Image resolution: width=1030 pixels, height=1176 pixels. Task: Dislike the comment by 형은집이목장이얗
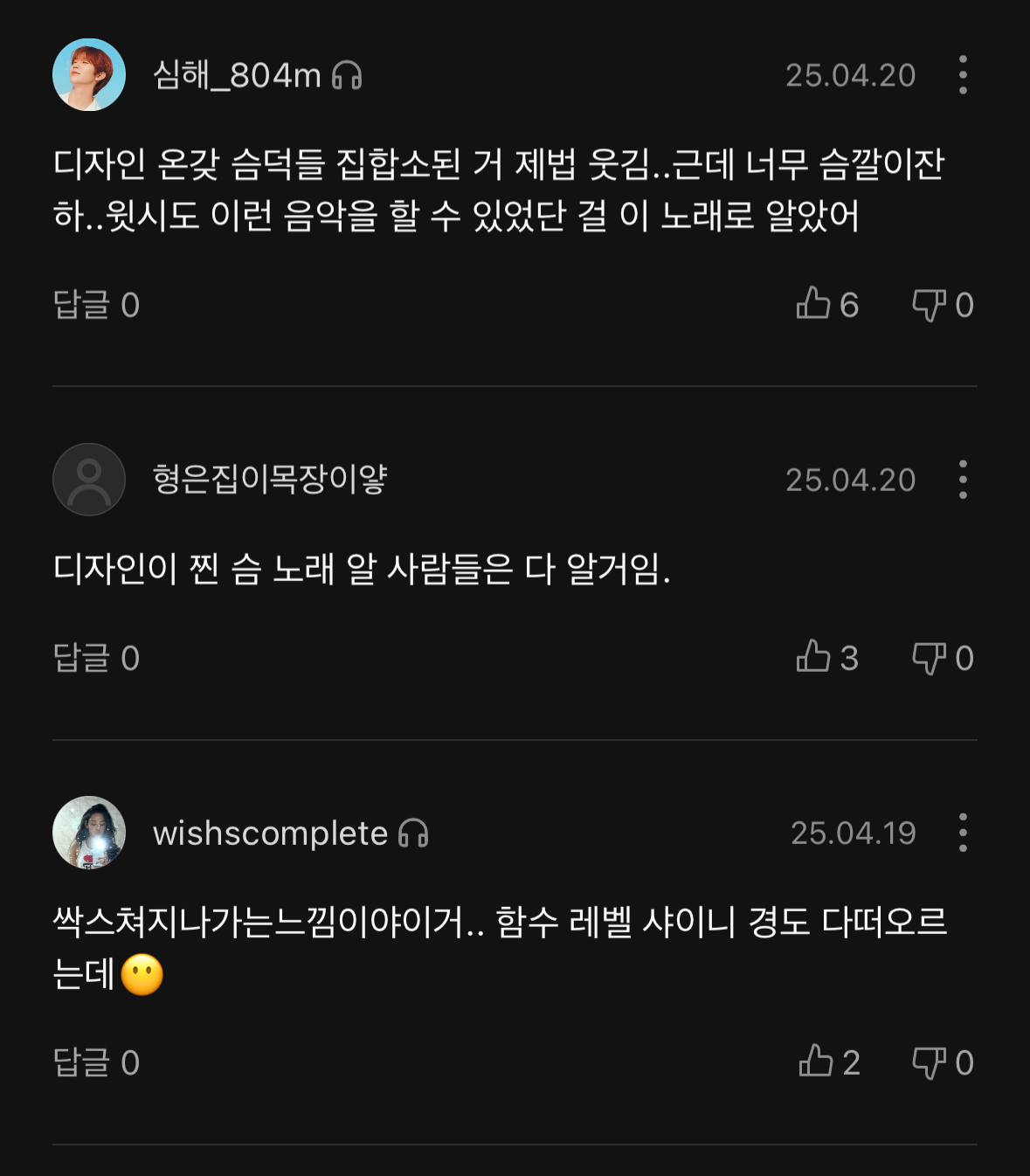coord(929,658)
